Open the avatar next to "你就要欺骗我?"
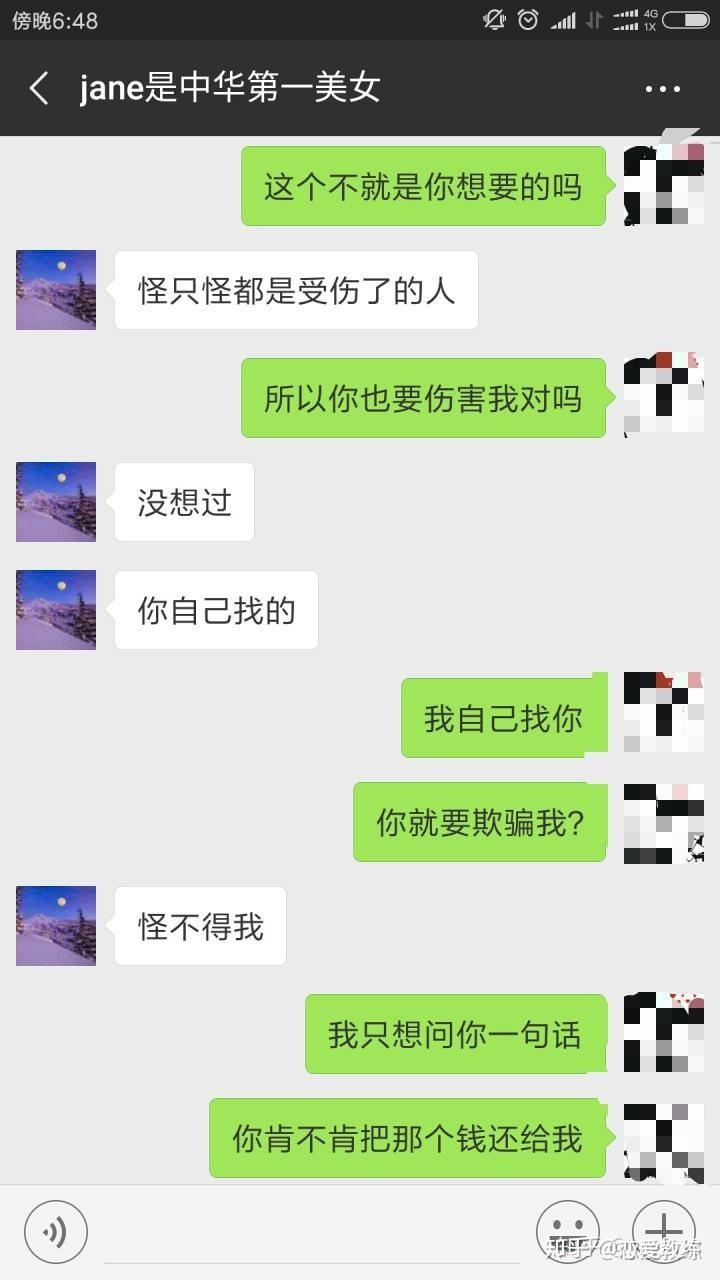 [663, 823]
